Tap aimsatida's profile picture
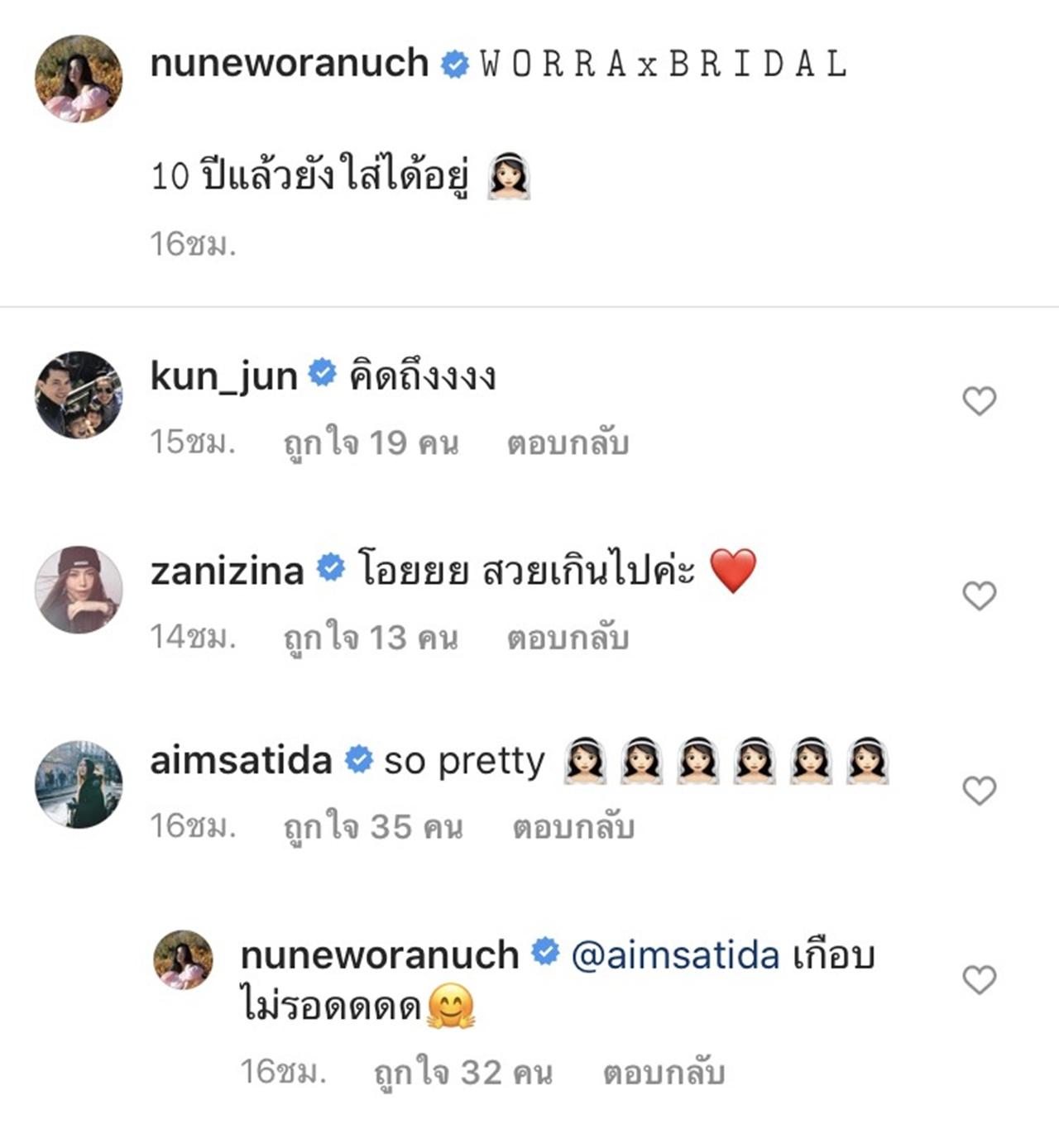 (x=79, y=784)
